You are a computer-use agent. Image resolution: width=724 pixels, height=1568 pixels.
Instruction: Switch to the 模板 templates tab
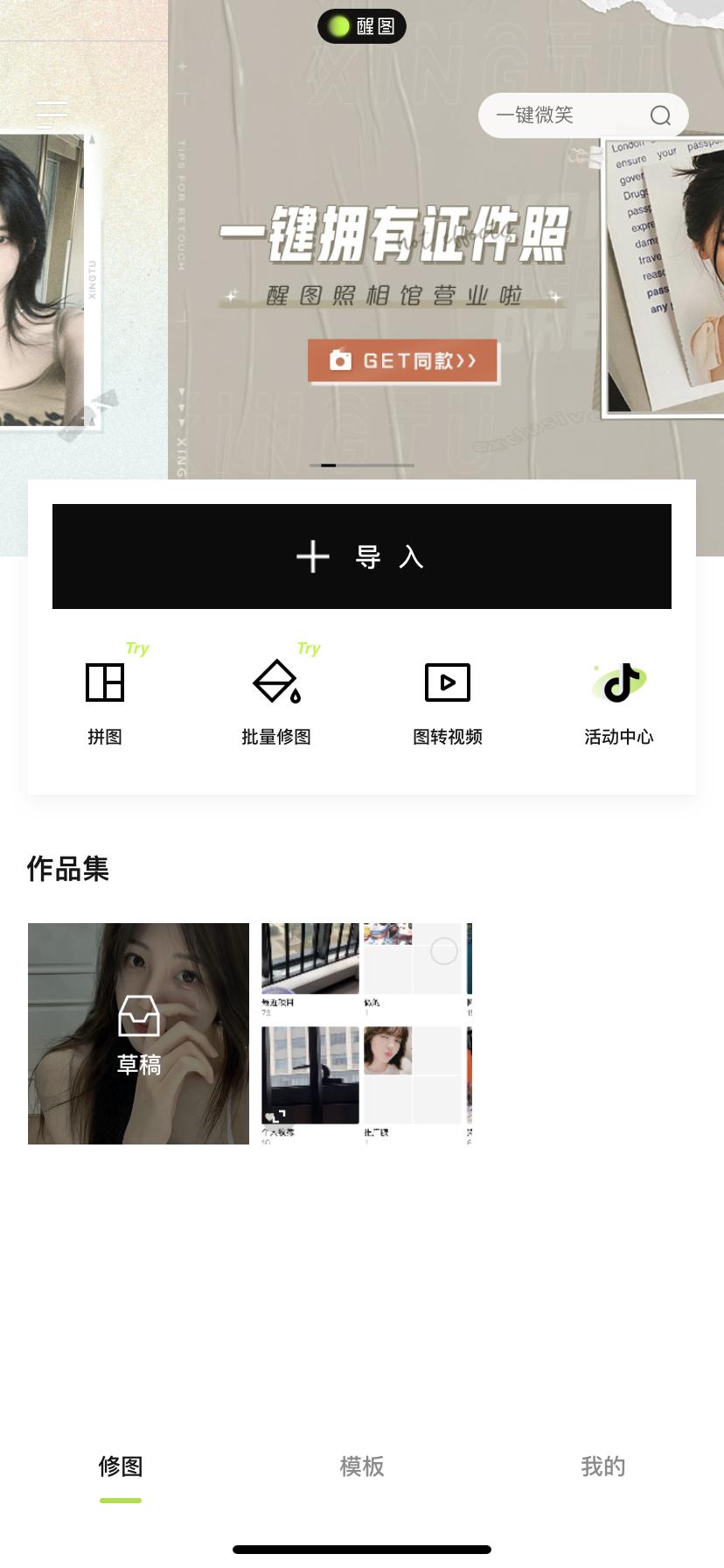coord(361,1466)
